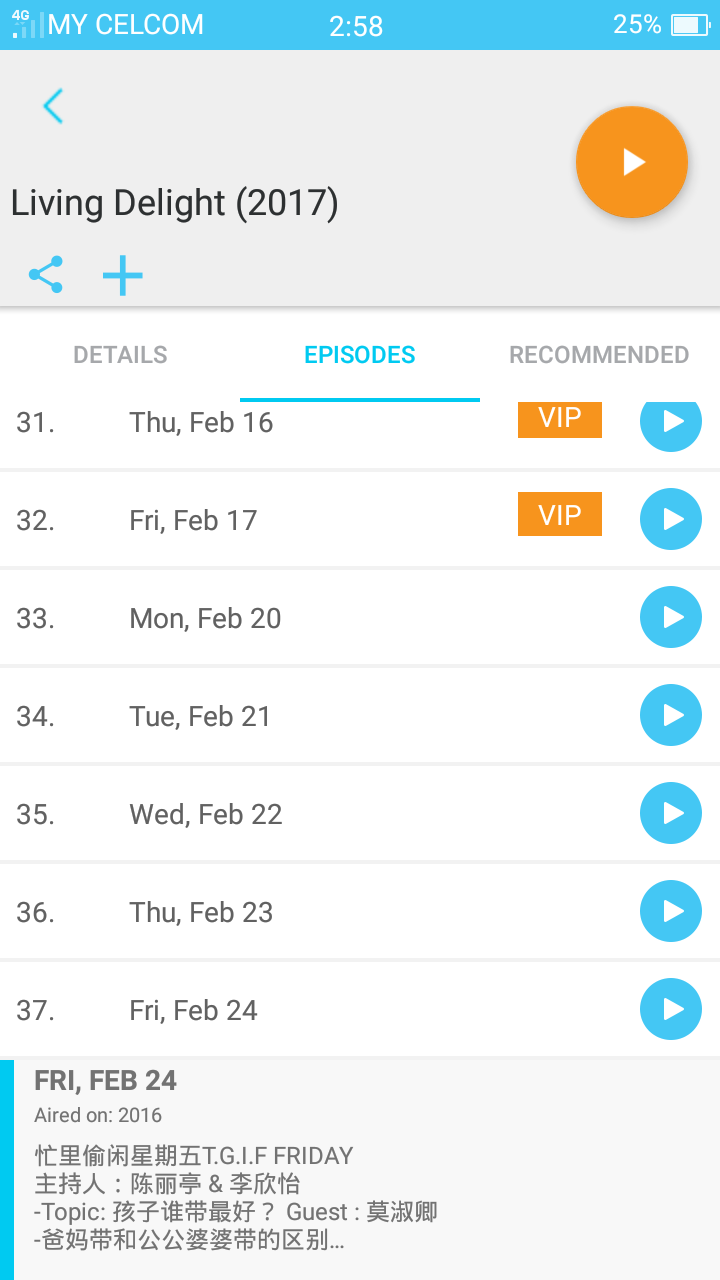Play episode 35 from Wed, Feb 22
Screen dimensions: 720x1280
coord(670,813)
